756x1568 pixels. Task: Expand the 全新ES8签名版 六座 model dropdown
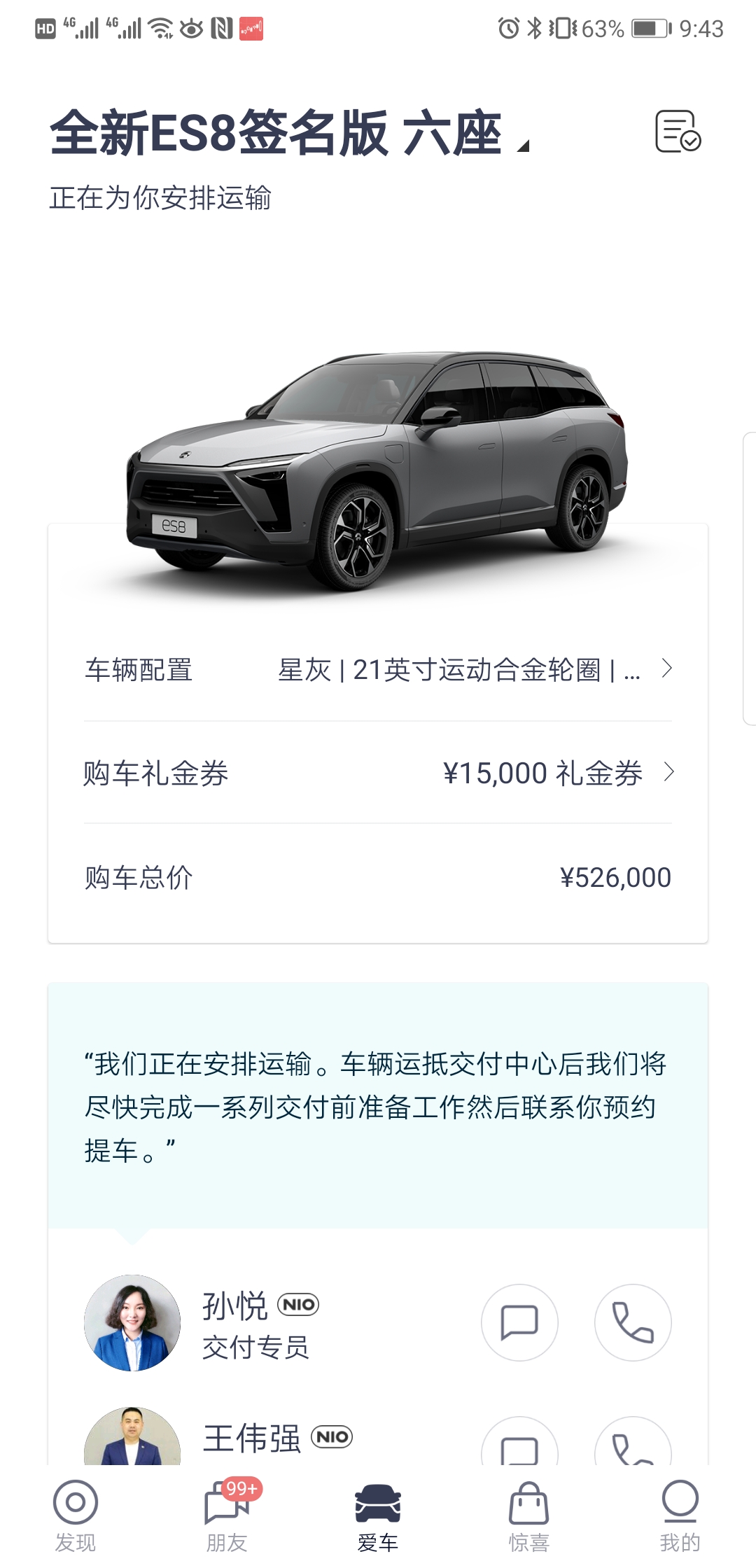click(522, 146)
